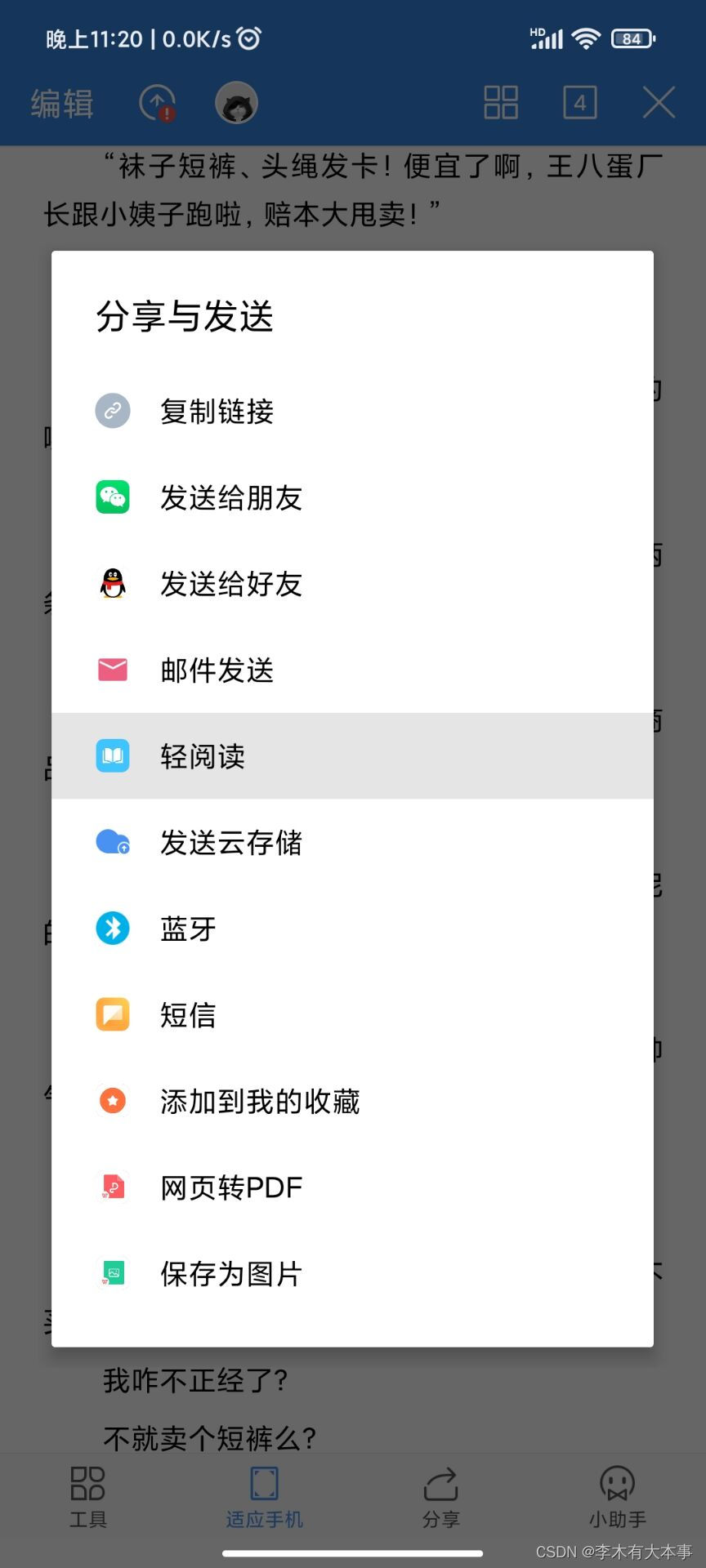Send the document by 短信
The height and width of the screenshot is (1568, 706).
pos(188,1015)
